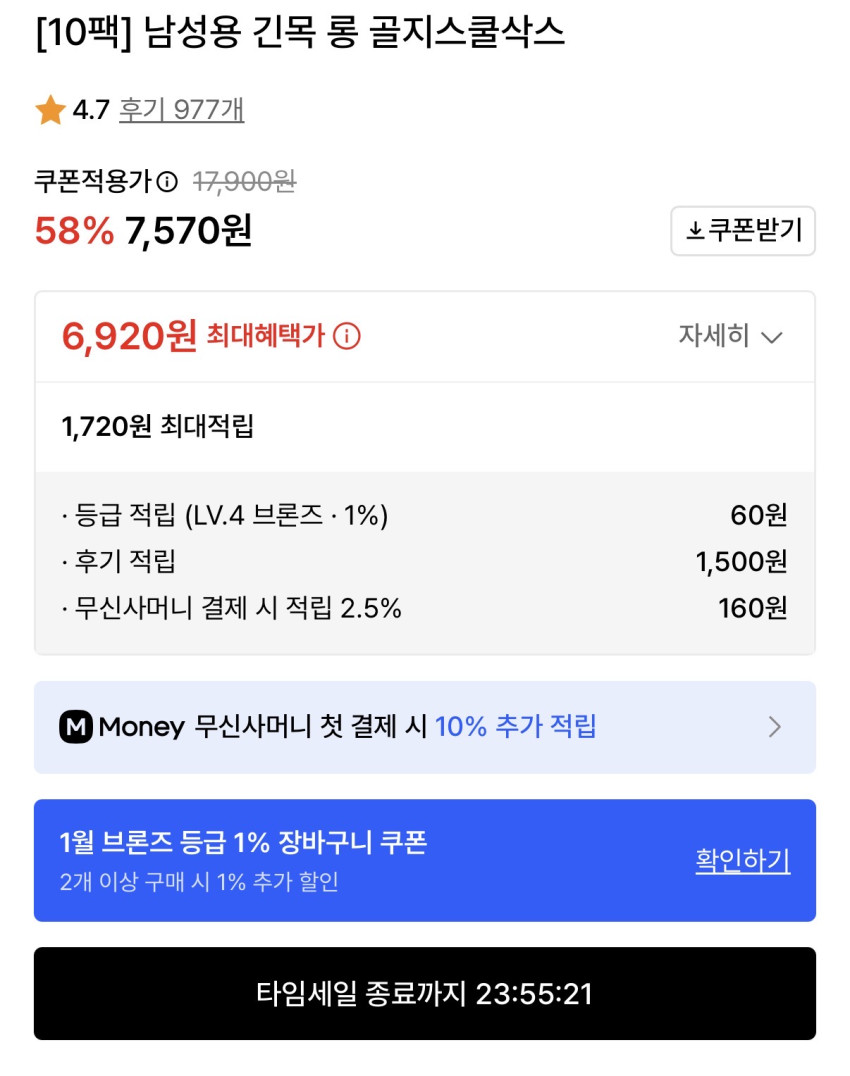Tap the info icon next to 최대혜택가
850x1076 pixels.
click(x=346, y=336)
